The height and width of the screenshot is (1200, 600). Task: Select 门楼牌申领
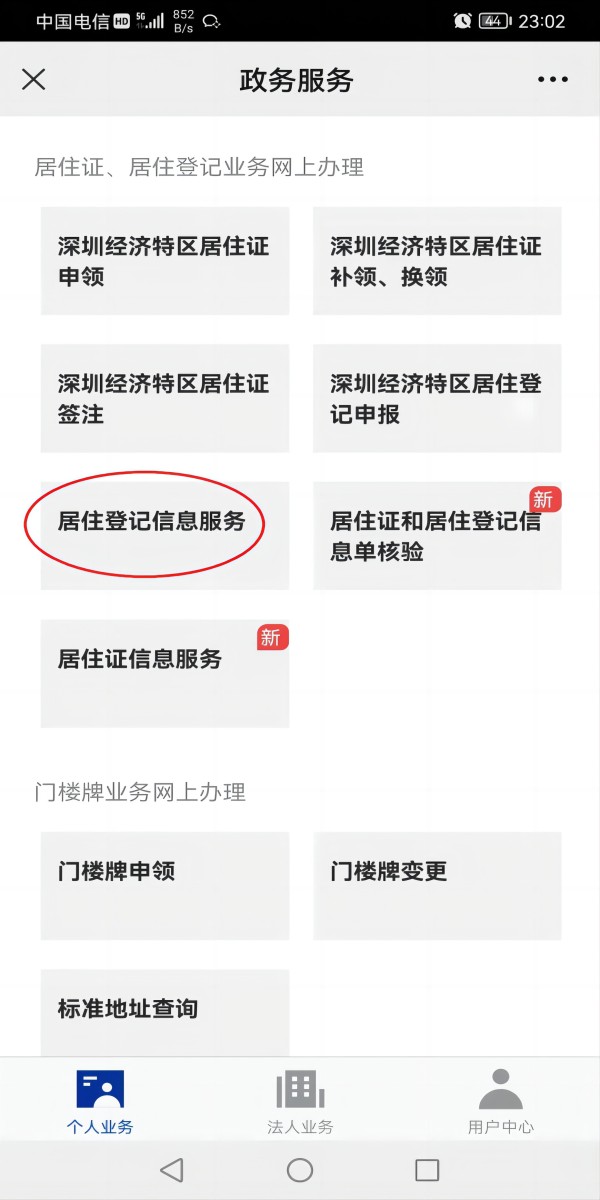click(x=165, y=885)
